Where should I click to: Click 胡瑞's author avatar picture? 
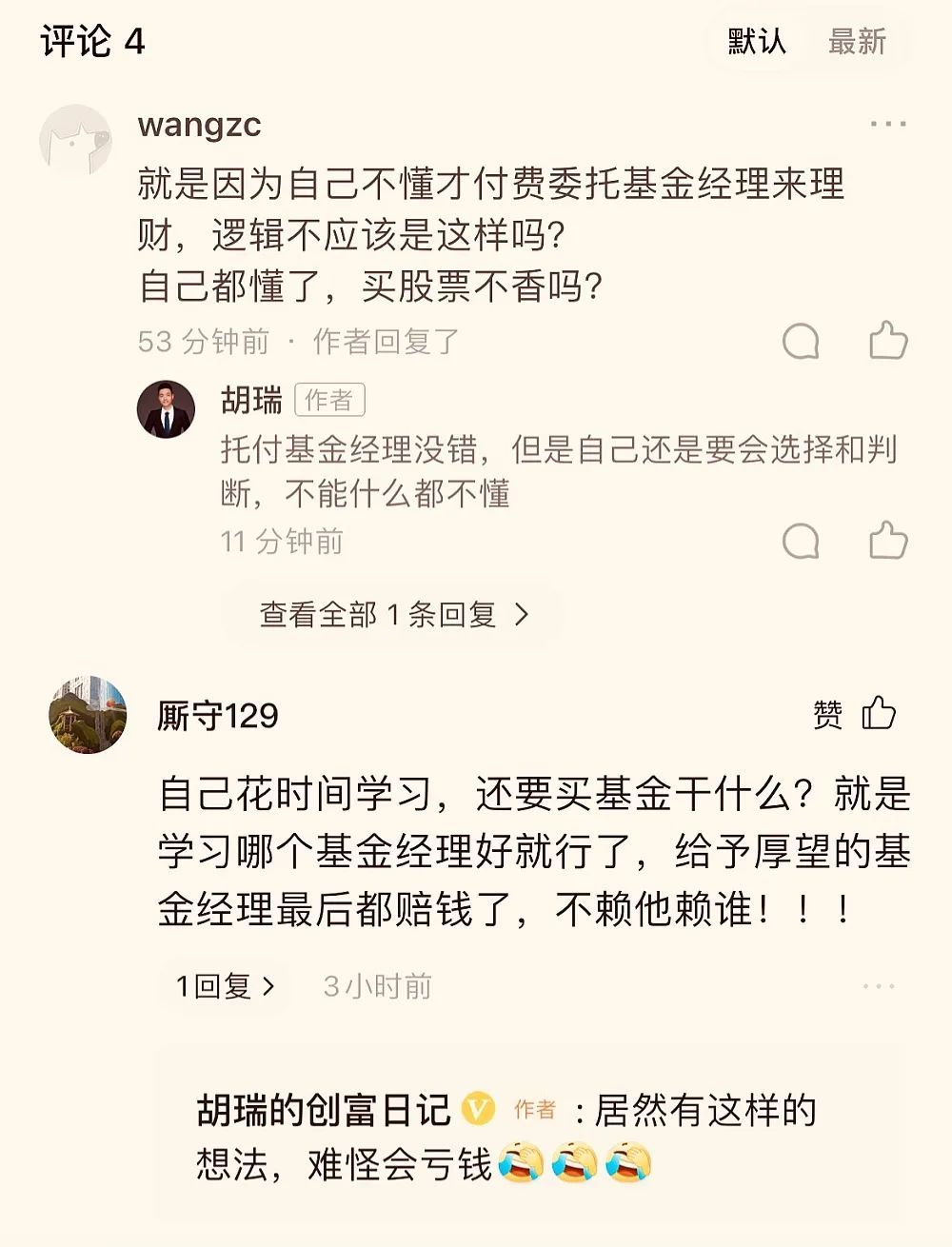pyautogui.click(x=168, y=404)
